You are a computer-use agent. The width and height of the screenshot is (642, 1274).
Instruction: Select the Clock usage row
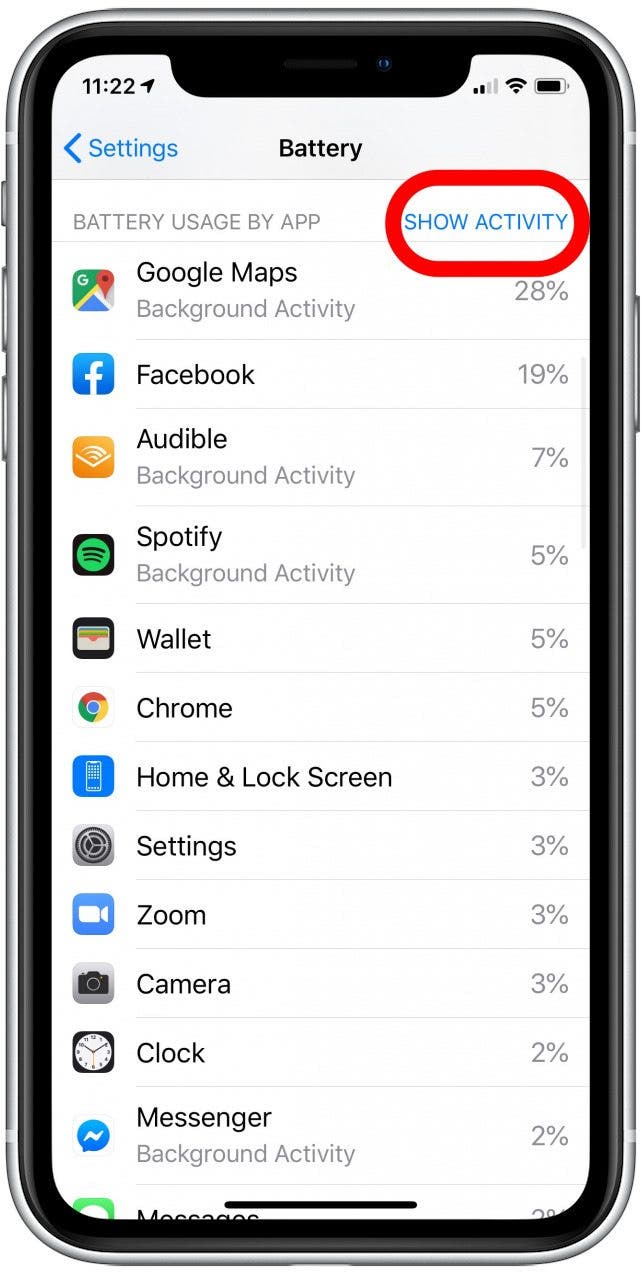(320, 1053)
